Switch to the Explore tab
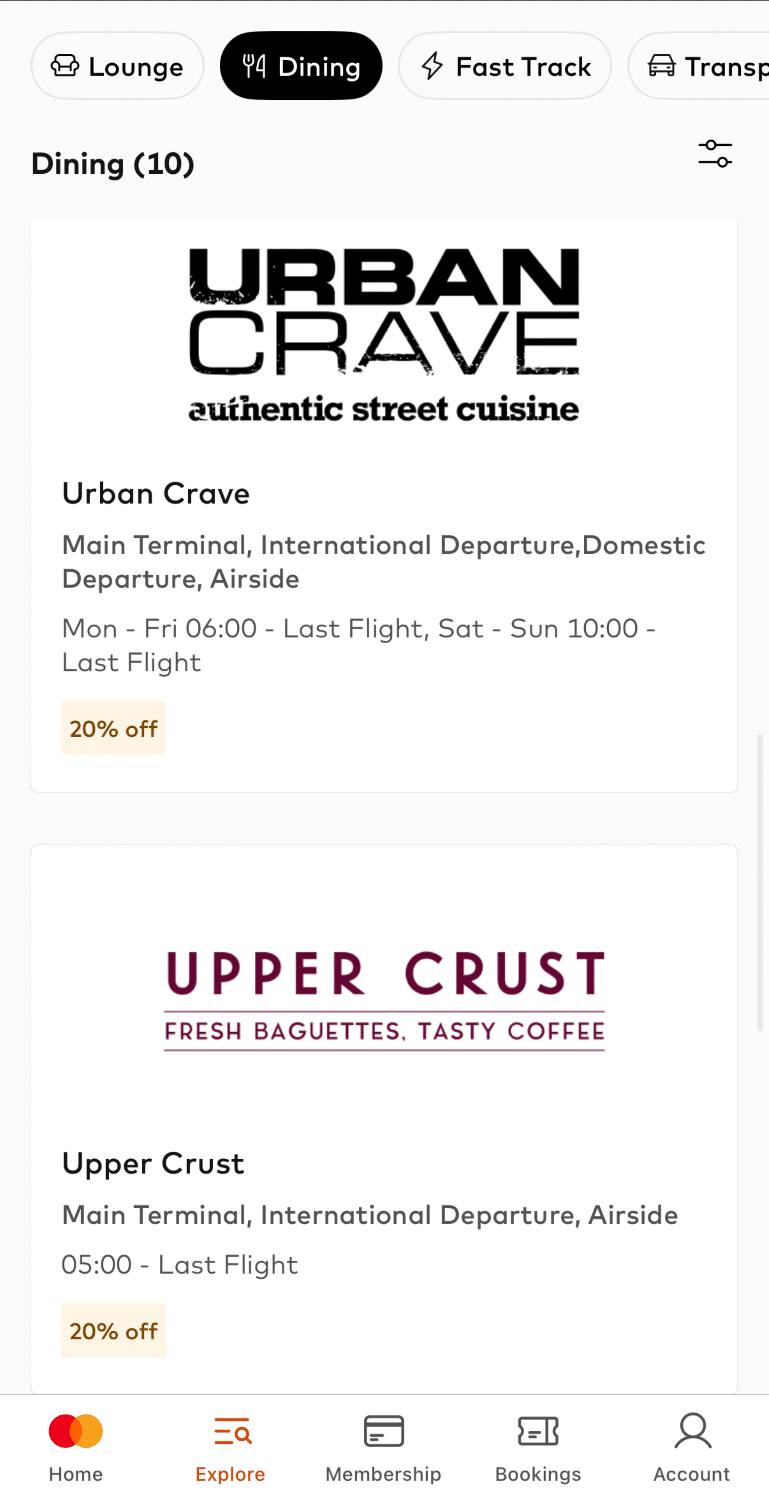Image resolution: width=769 pixels, height=1500 pixels. pyautogui.click(x=231, y=1447)
